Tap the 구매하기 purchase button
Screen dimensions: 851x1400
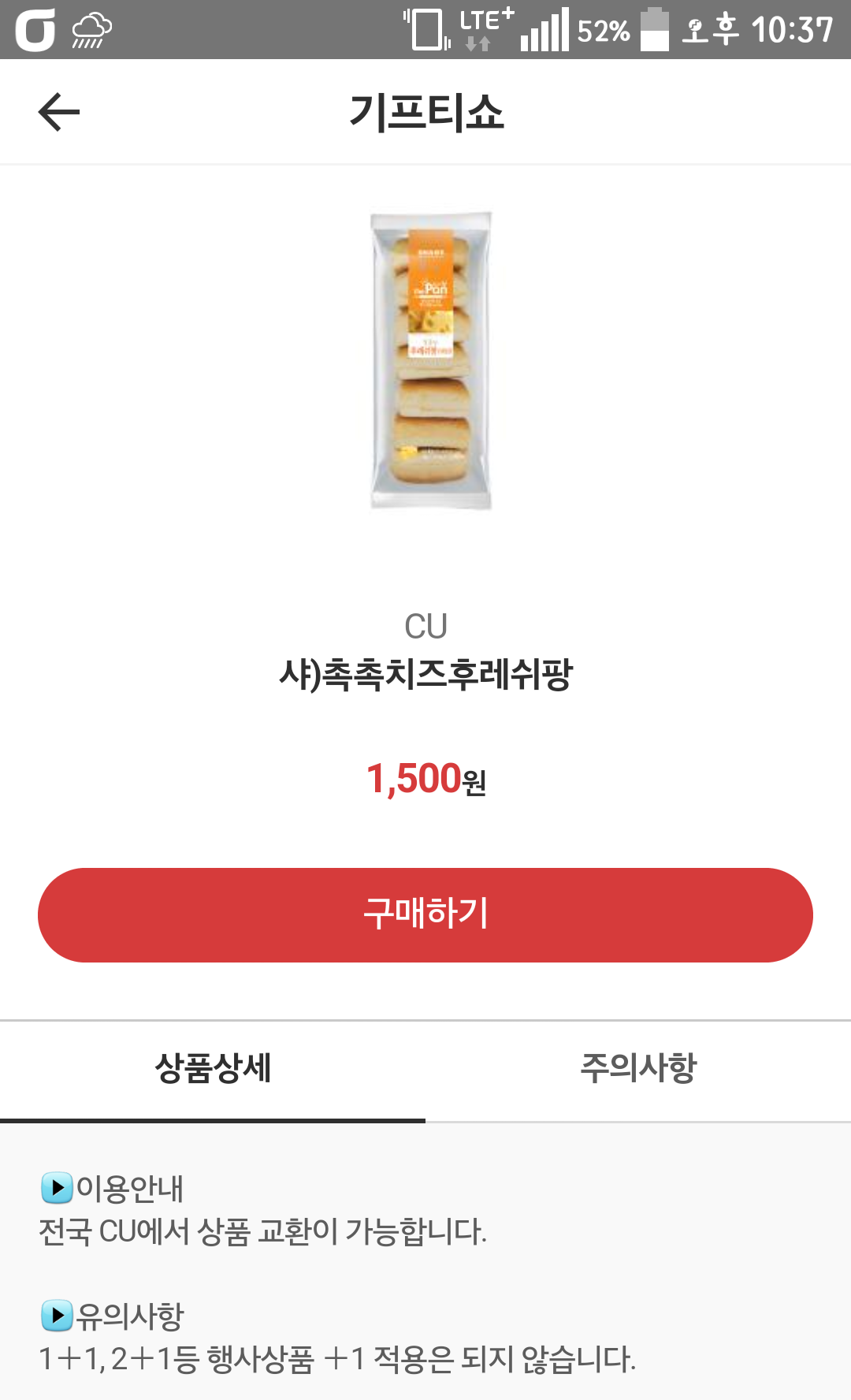tap(425, 914)
